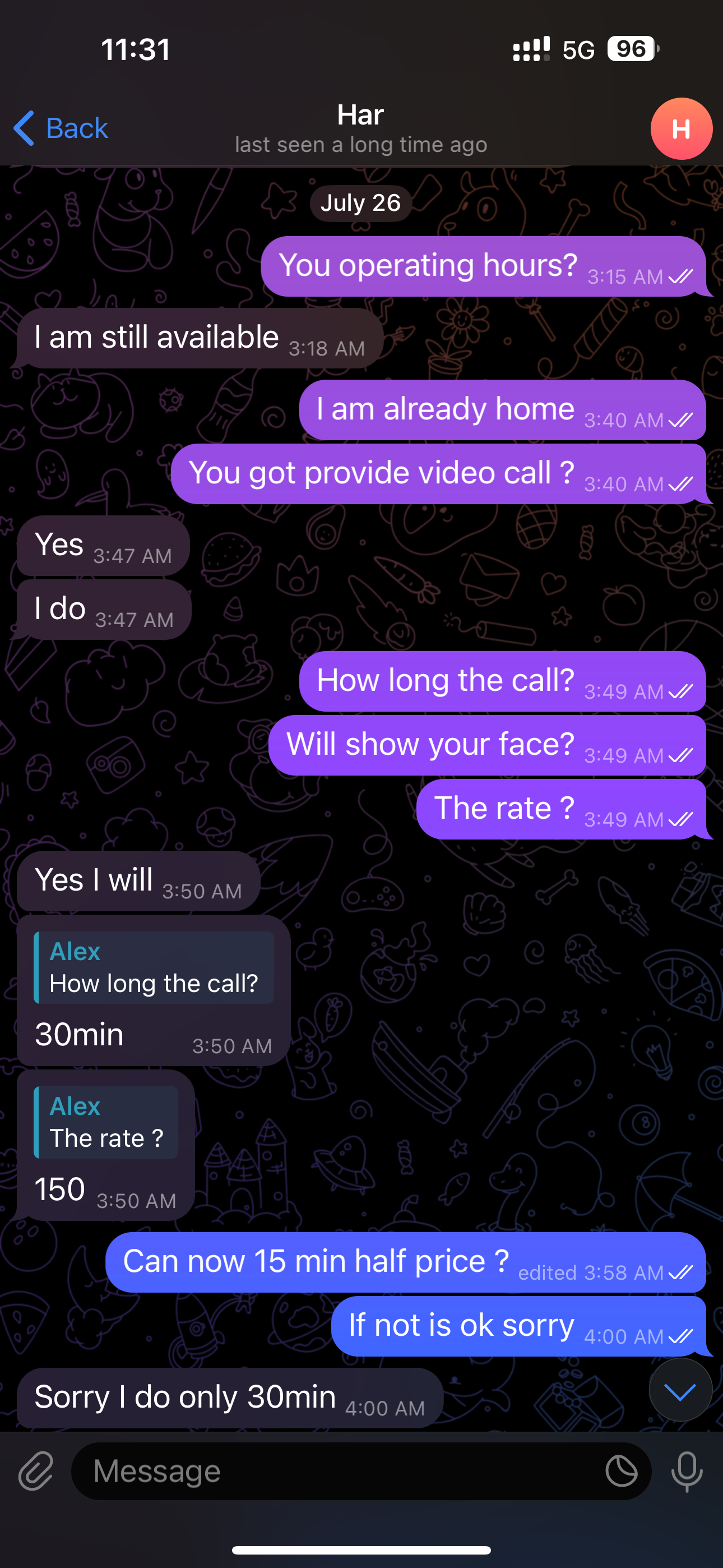This screenshot has height=1568, width=723.
Task: Open the sticker panel icon
Action: 622,1470
